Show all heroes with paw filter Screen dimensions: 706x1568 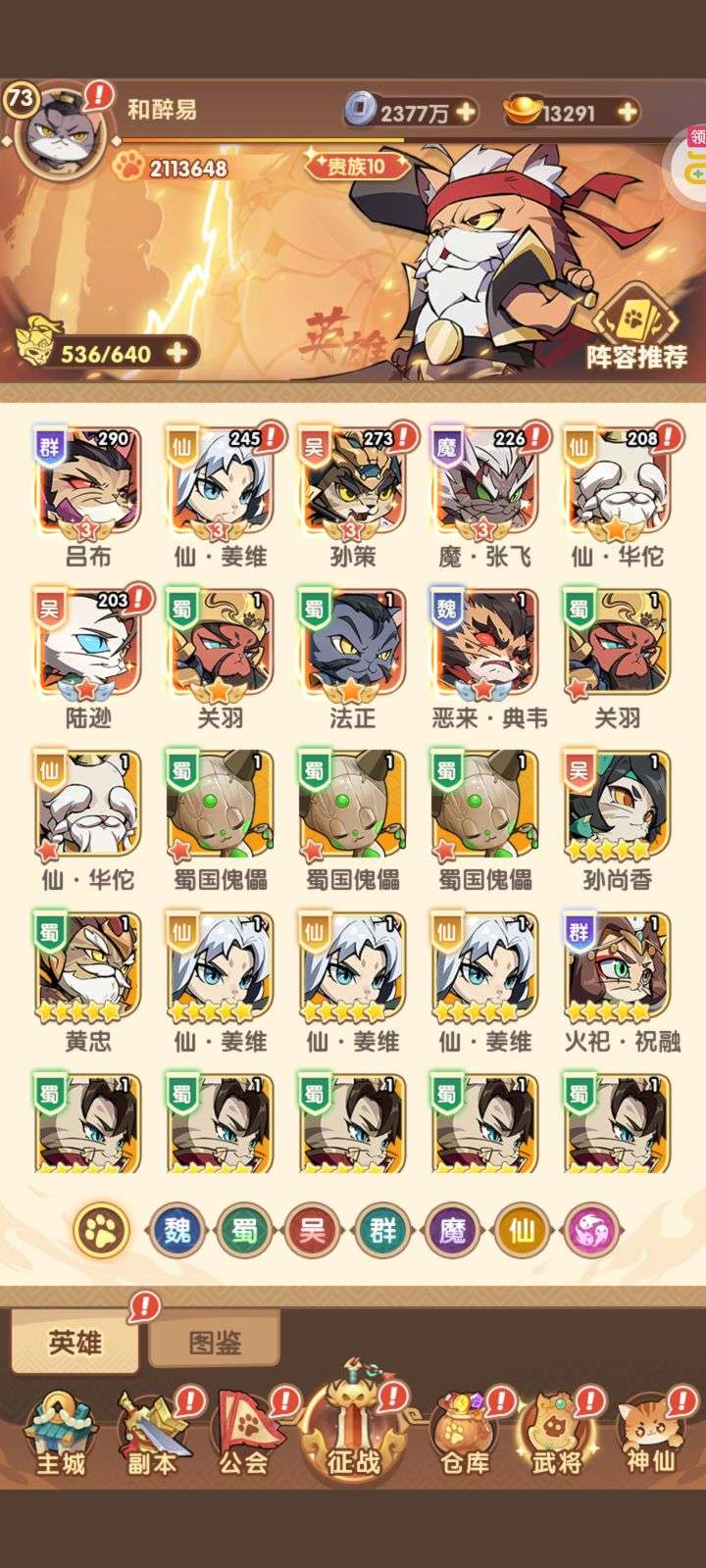pos(101,1228)
